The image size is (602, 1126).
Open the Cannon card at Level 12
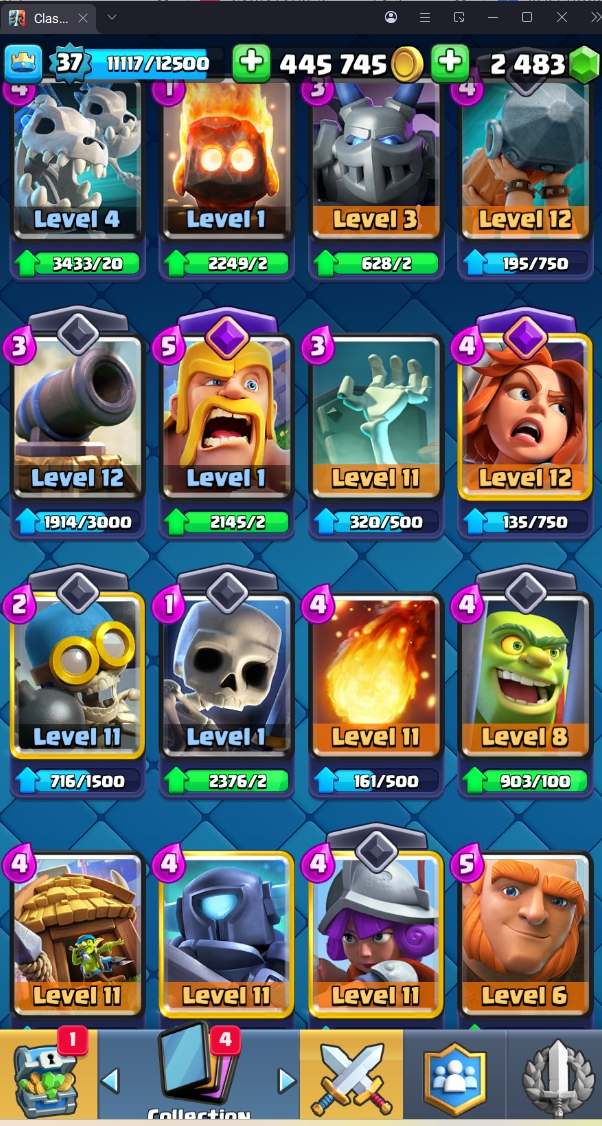click(78, 420)
